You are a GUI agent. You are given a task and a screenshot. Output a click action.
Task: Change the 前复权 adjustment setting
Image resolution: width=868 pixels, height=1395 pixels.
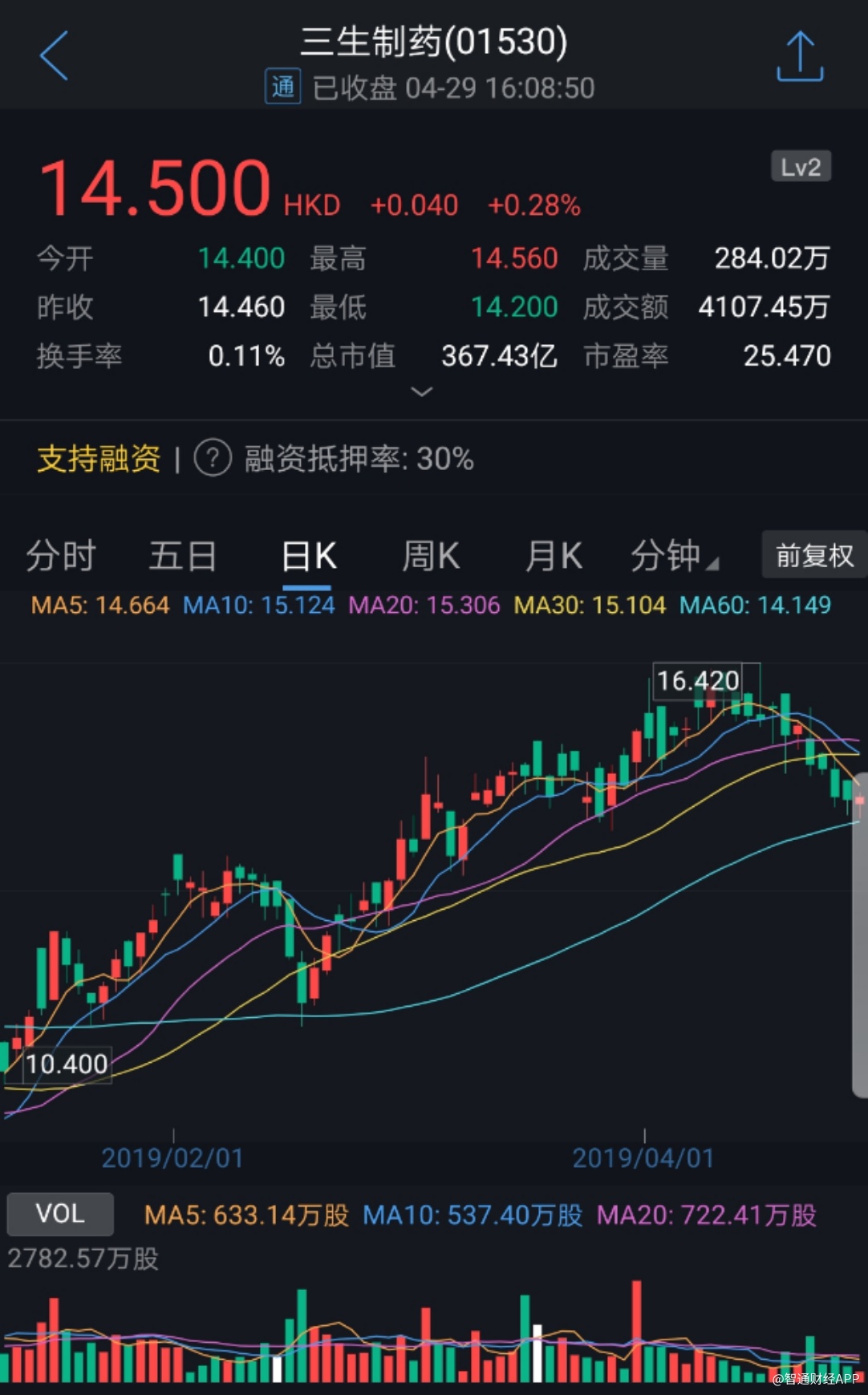click(x=813, y=555)
